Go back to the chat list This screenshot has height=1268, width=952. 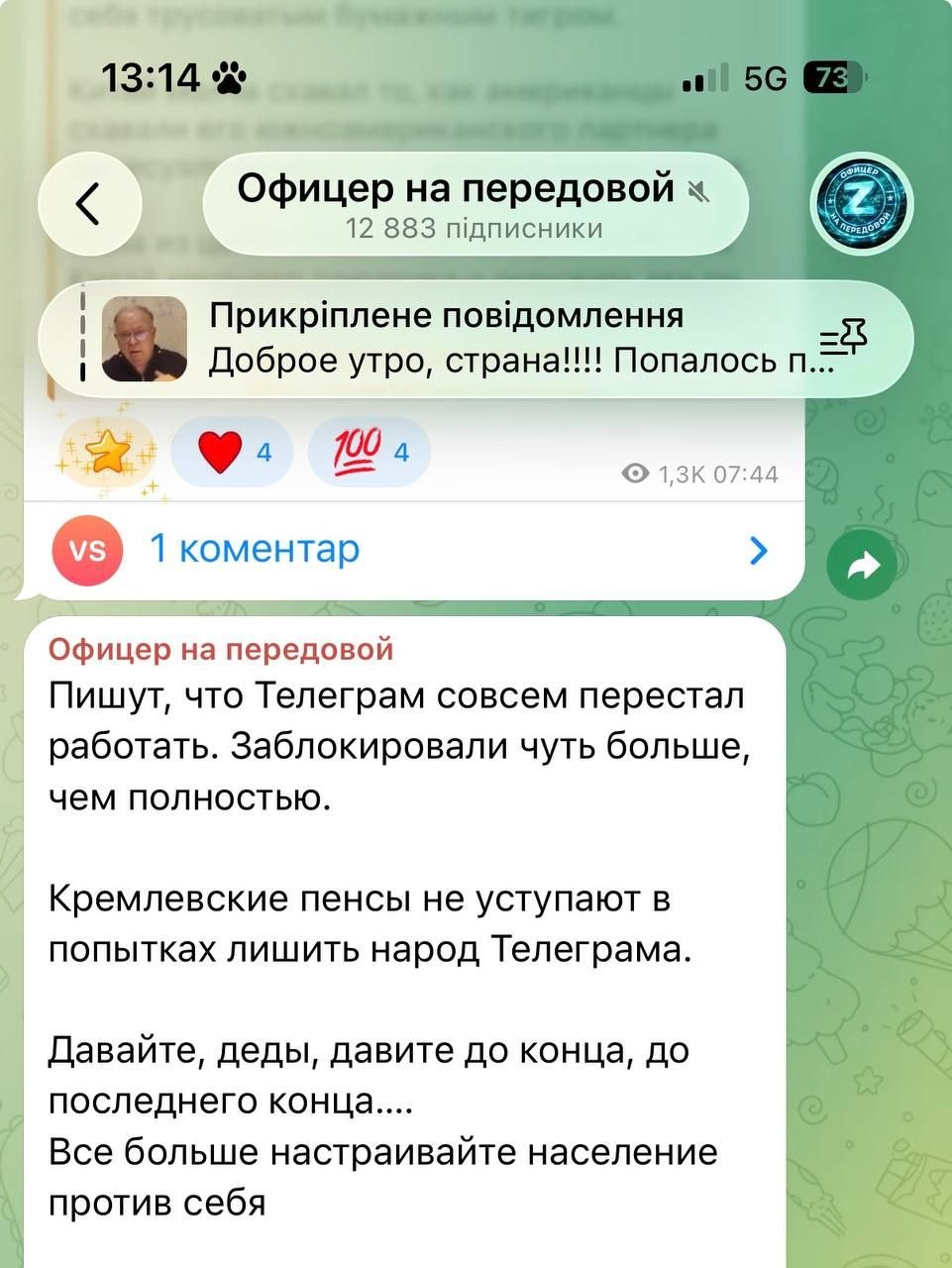[x=89, y=204]
